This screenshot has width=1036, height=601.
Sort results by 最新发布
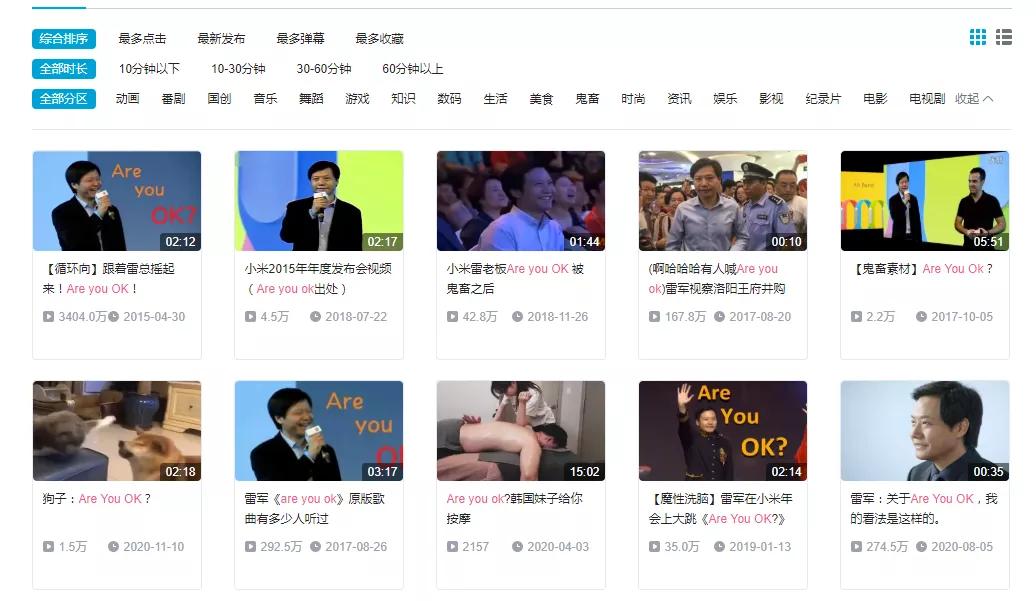click(221, 39)
